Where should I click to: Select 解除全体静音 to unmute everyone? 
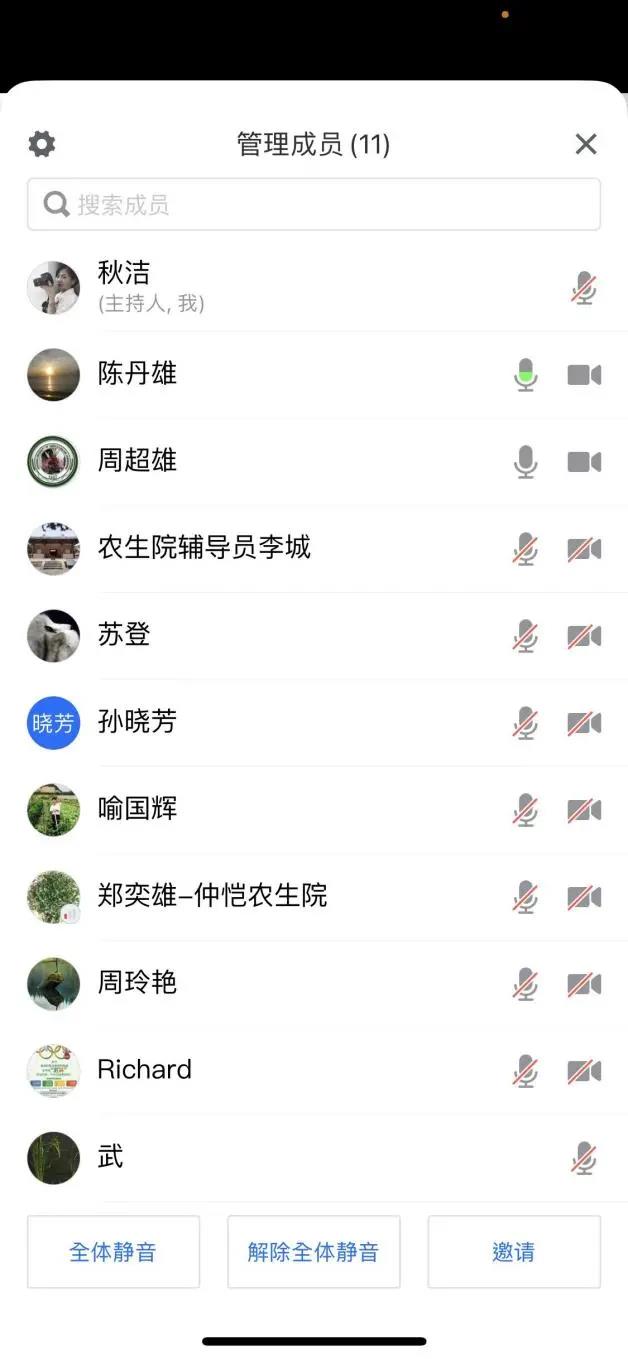(313, 1252)
